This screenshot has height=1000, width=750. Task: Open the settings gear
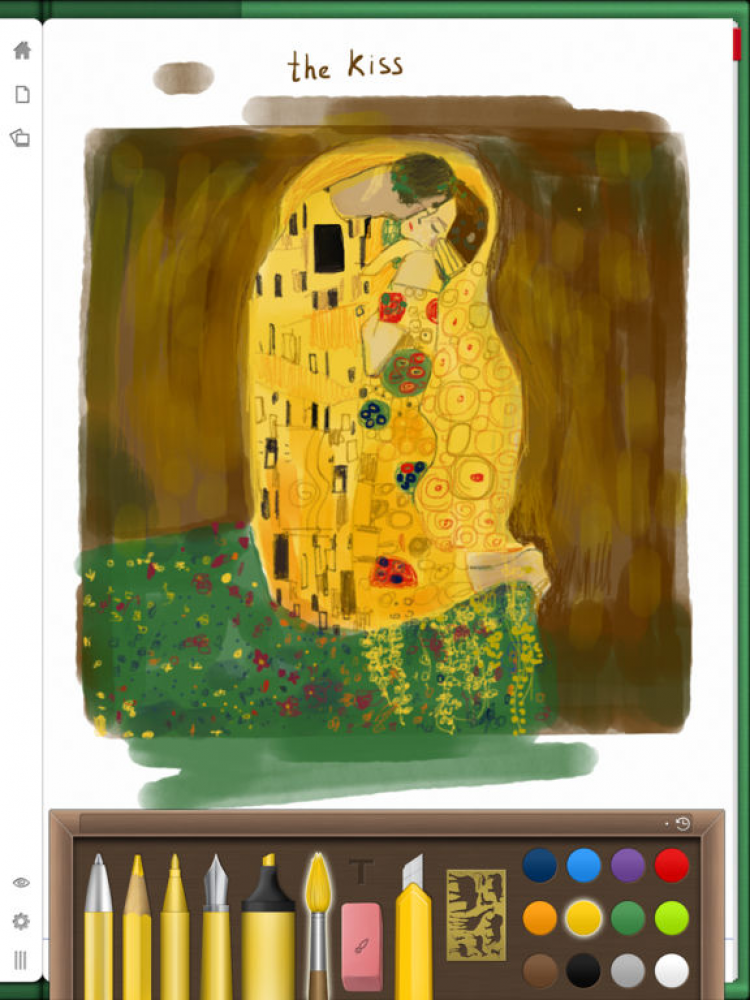(x=21, y=921)
